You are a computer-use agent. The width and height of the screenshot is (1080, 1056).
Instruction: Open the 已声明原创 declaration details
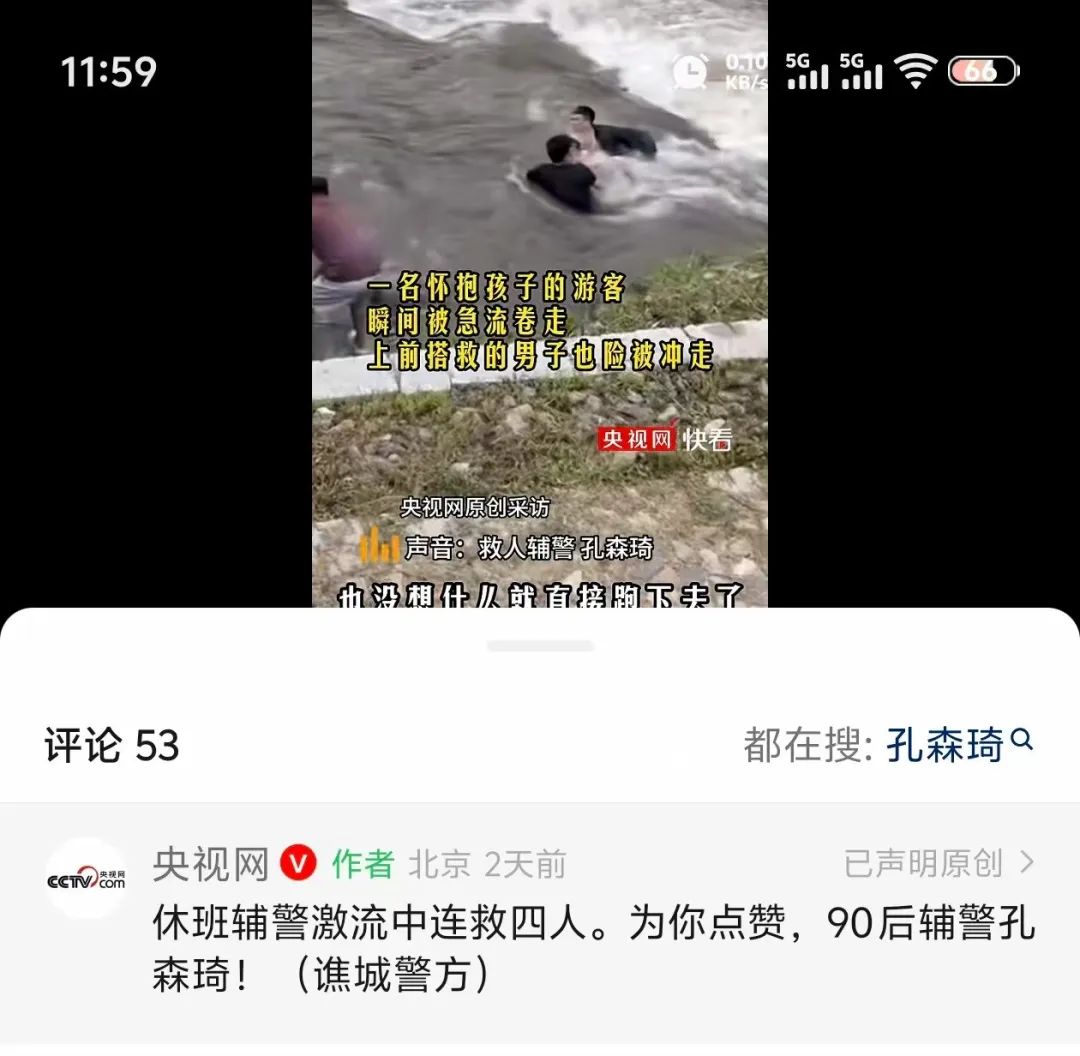pyautogui.click(x=939, y=863)
